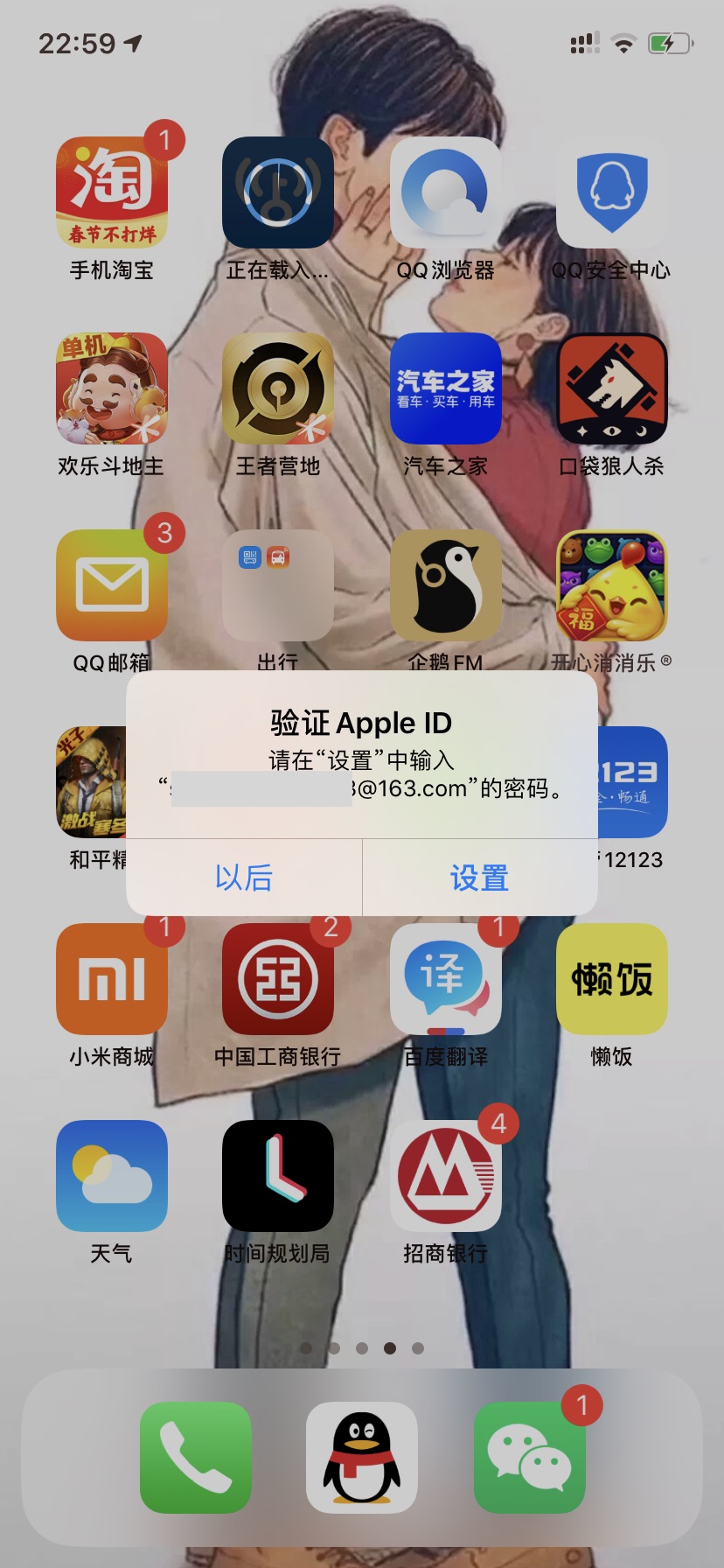
Task: Open 欢乐斗地主 game
Action: click(112, 388)
